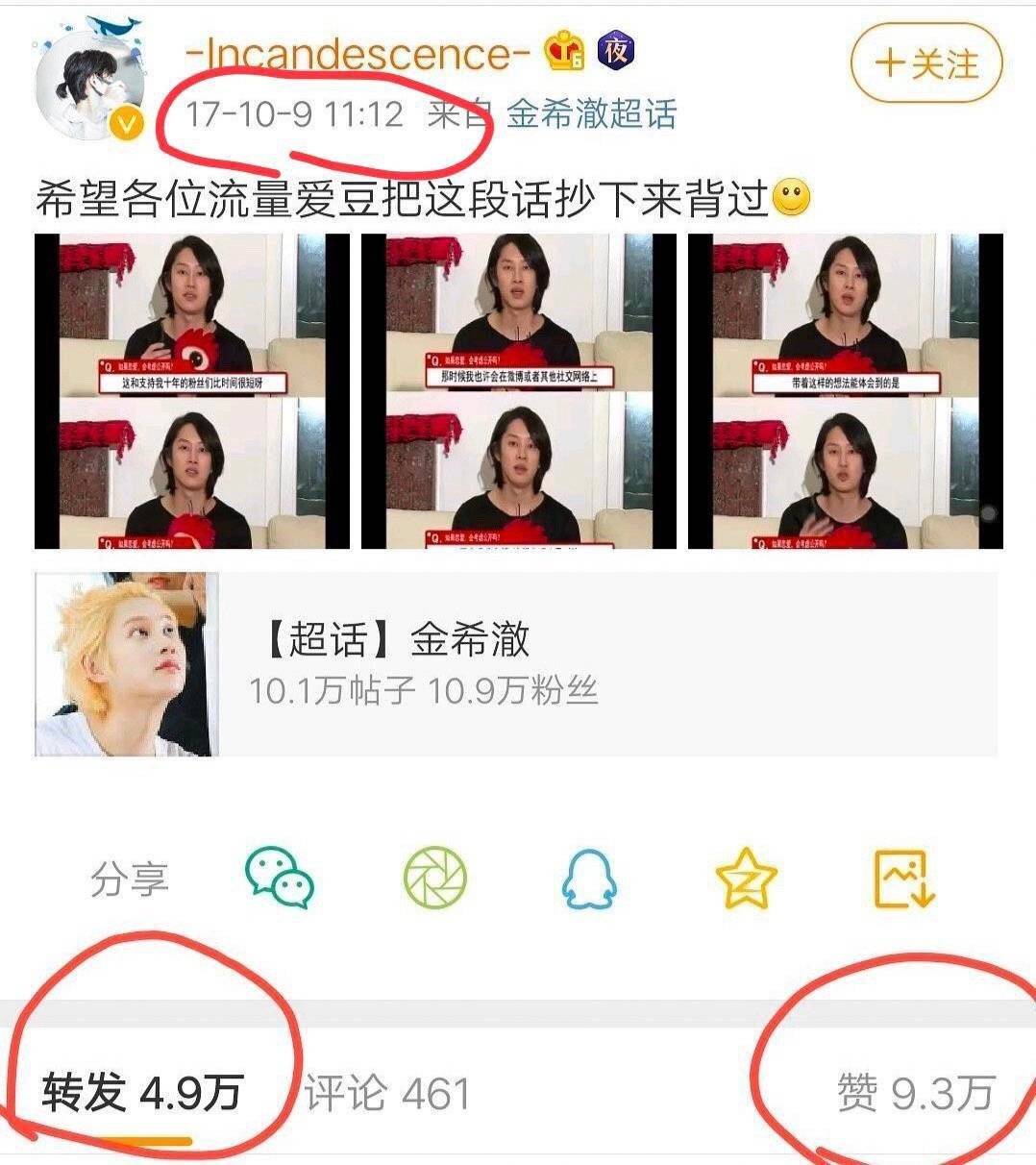Open -Incandescence-'s profile avatar
Viewport: 1036px width, 1165px height.
90,89
